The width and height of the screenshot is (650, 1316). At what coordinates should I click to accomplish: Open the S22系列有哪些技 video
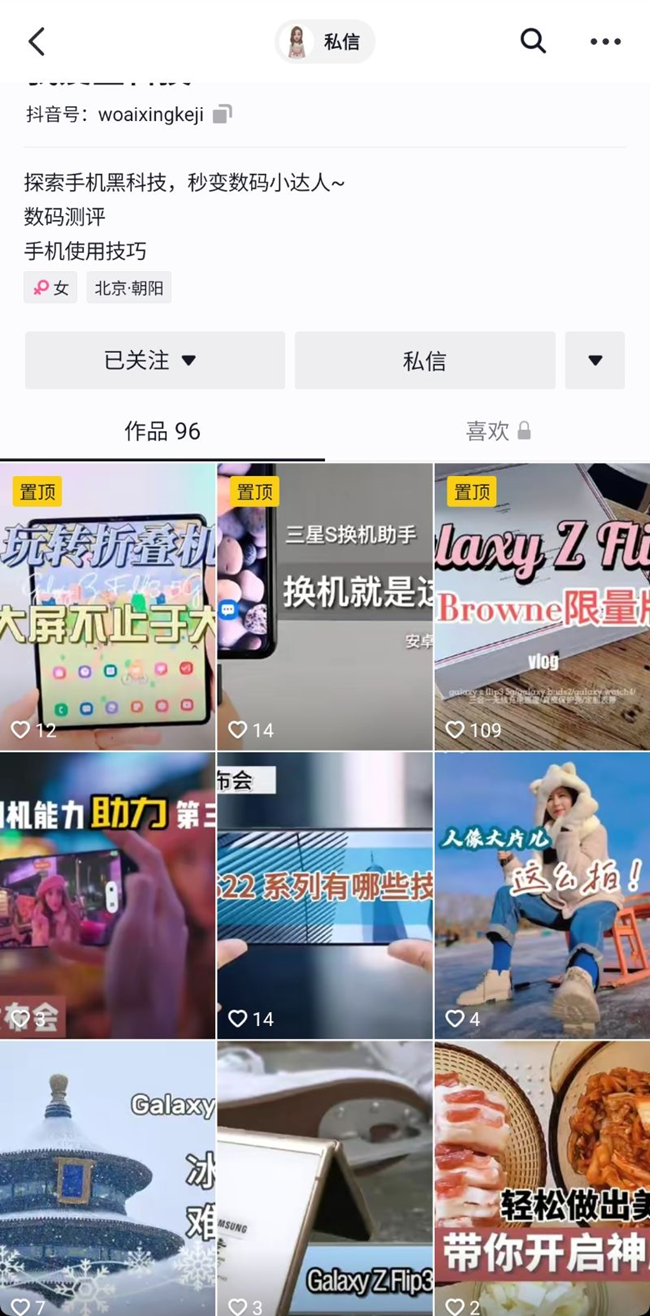pyautogui.click(x=325, y=895)
